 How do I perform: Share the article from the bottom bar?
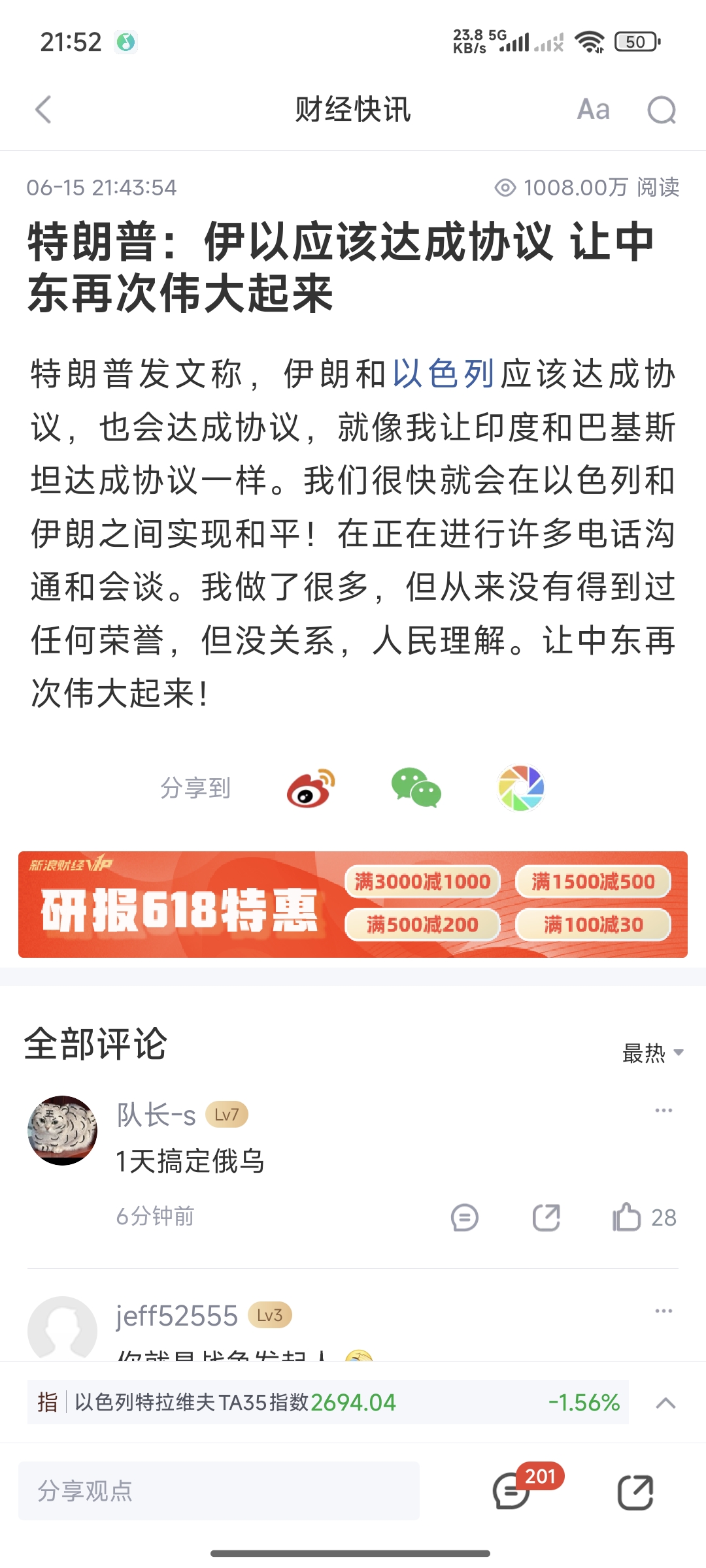(635, 1492)
